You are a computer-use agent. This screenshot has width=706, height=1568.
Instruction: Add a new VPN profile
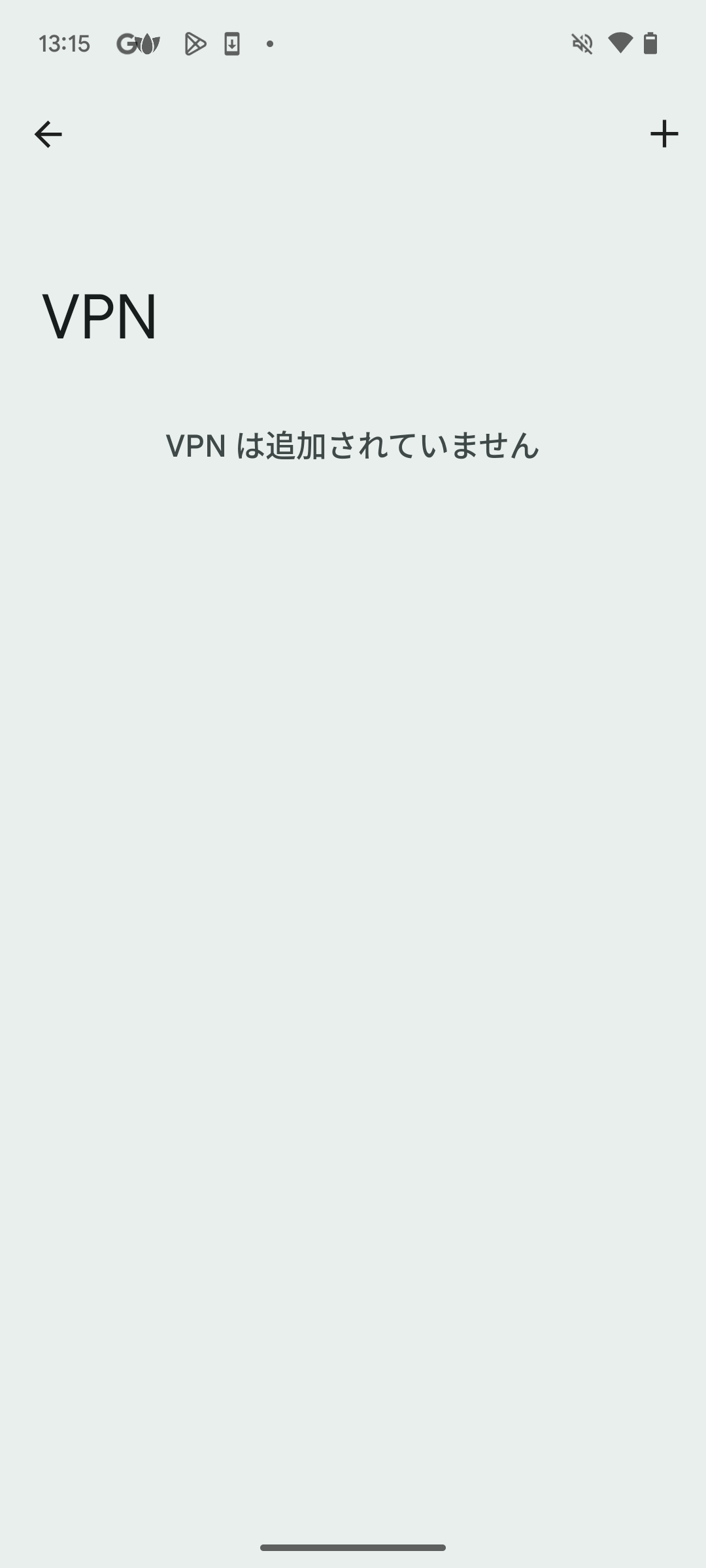[664, 134]
